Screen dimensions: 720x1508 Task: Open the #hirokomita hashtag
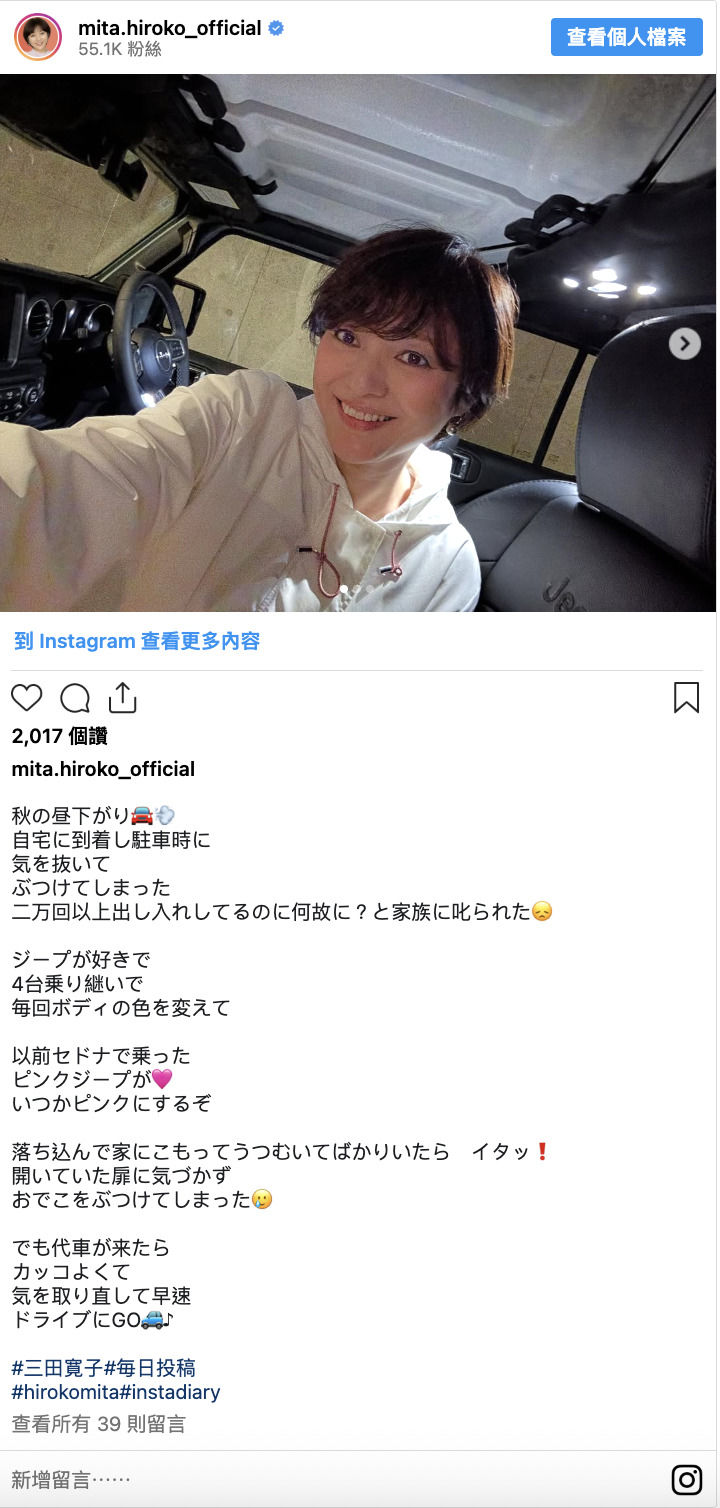(x=66, y=1392)
